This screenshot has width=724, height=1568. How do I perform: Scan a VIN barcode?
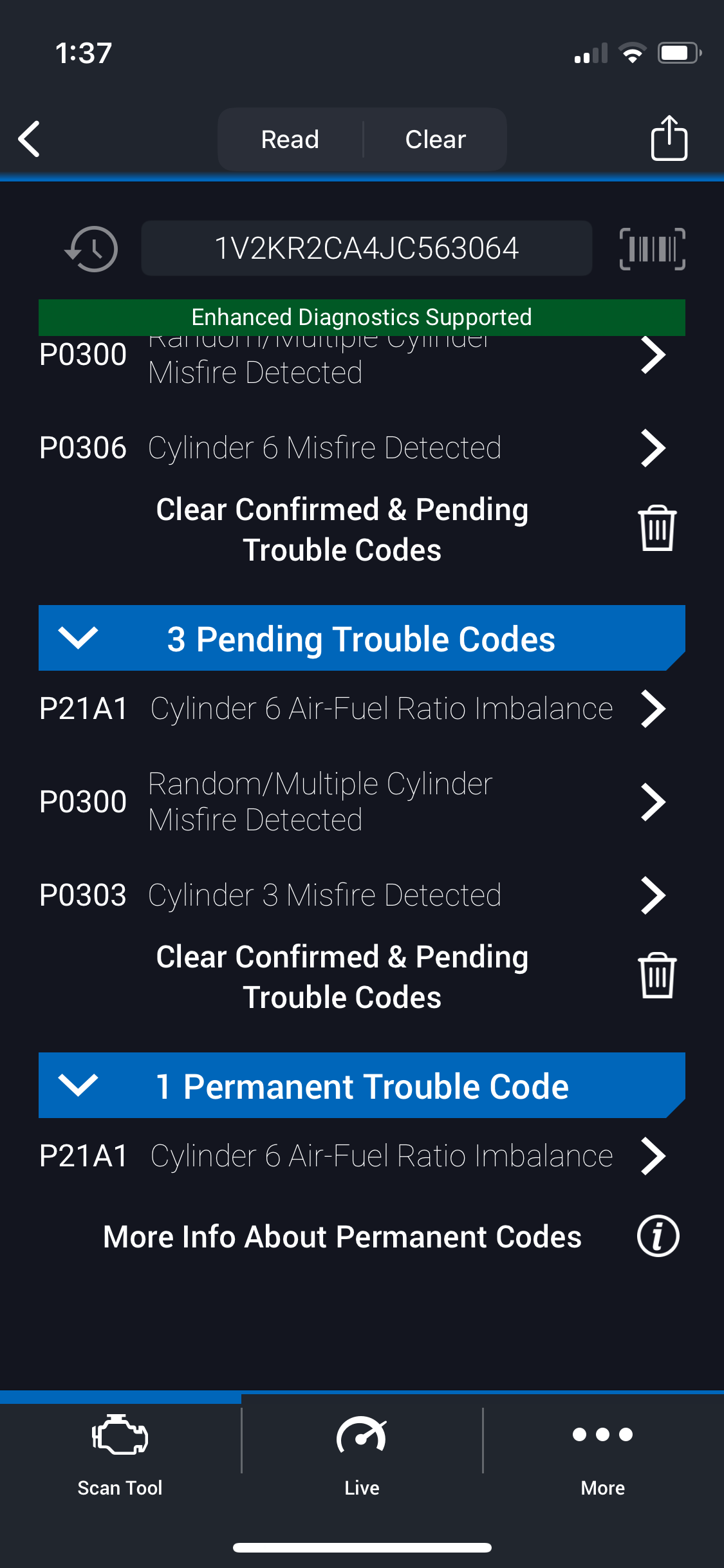652,248
